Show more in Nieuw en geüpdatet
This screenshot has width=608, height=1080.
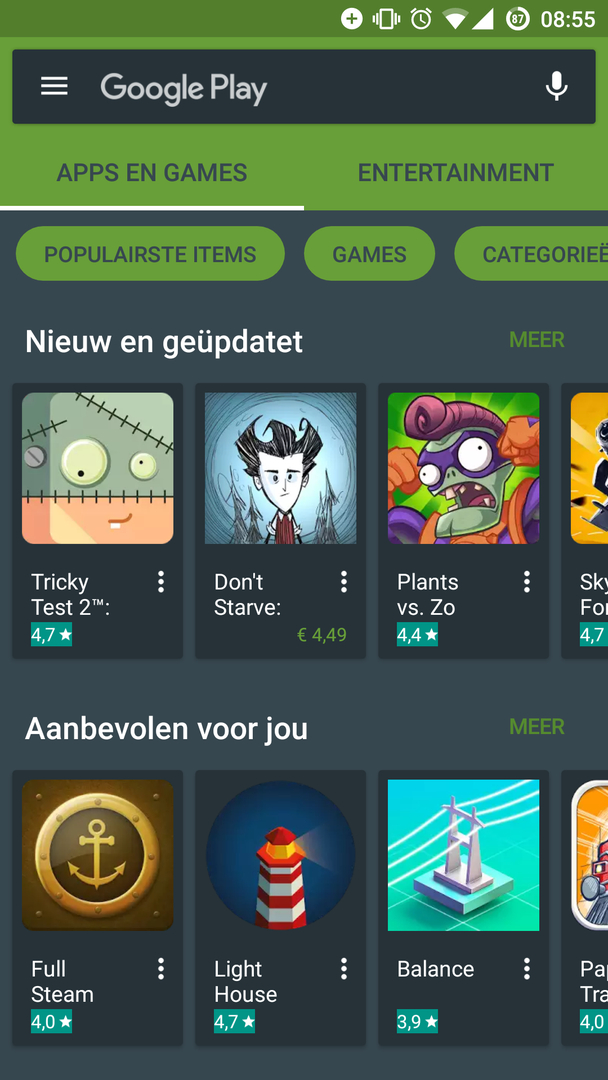pos(537,340)
